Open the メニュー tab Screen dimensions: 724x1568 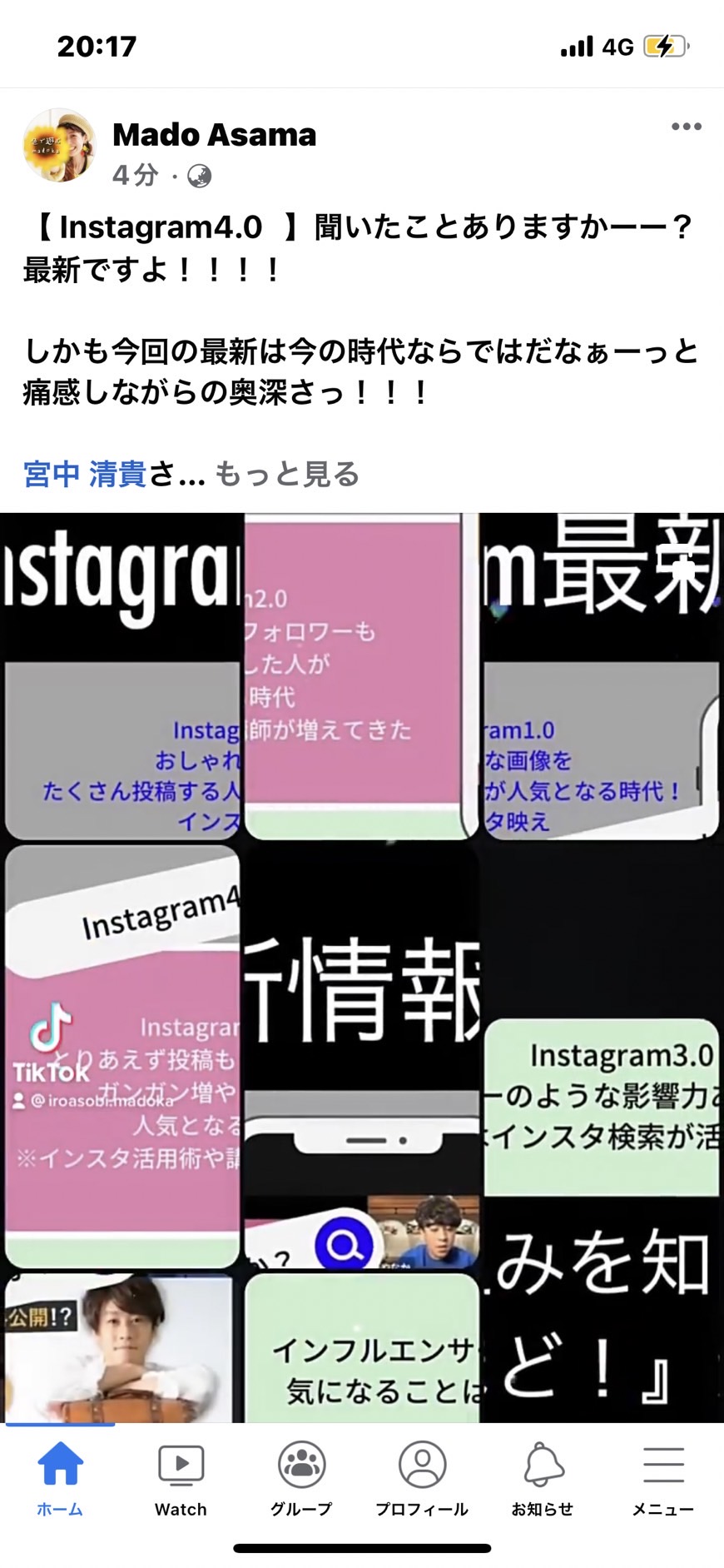pos(663,1480)
